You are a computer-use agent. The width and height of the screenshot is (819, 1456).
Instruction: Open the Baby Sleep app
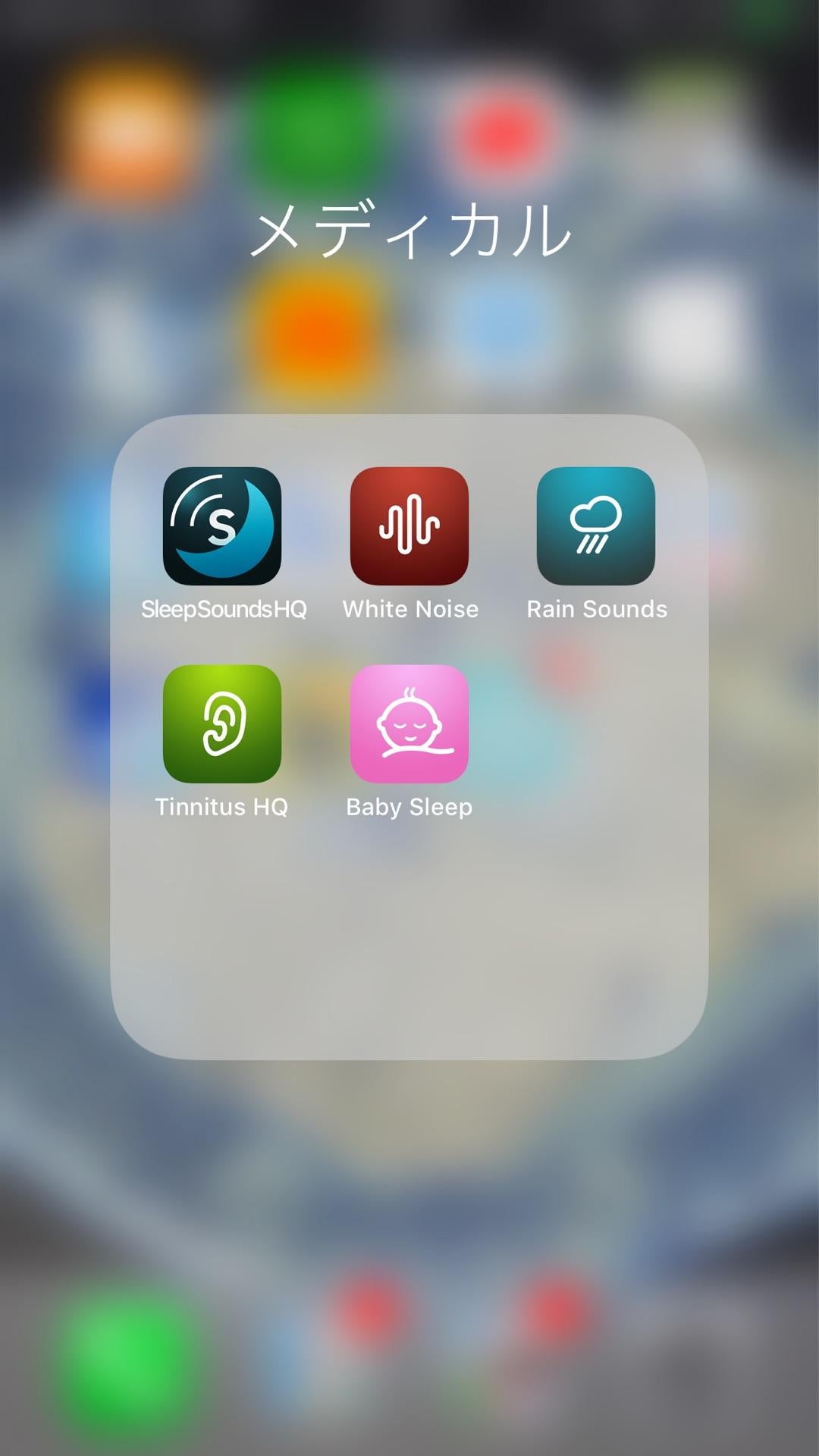(x=409, y=724)
